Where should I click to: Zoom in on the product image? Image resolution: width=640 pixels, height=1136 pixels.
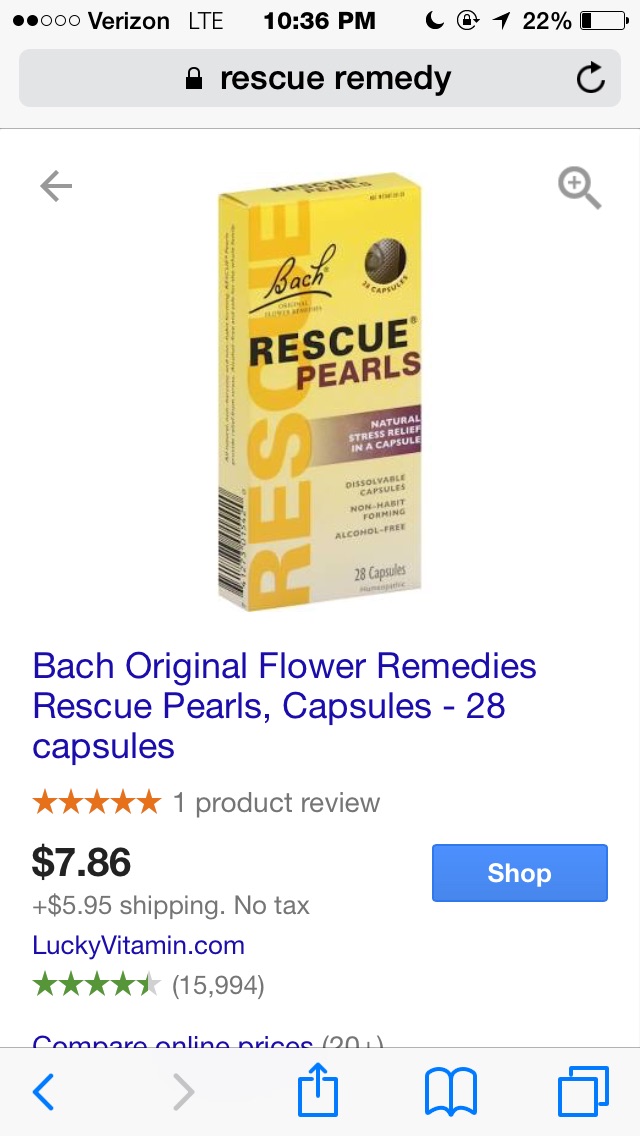point(579,188)
